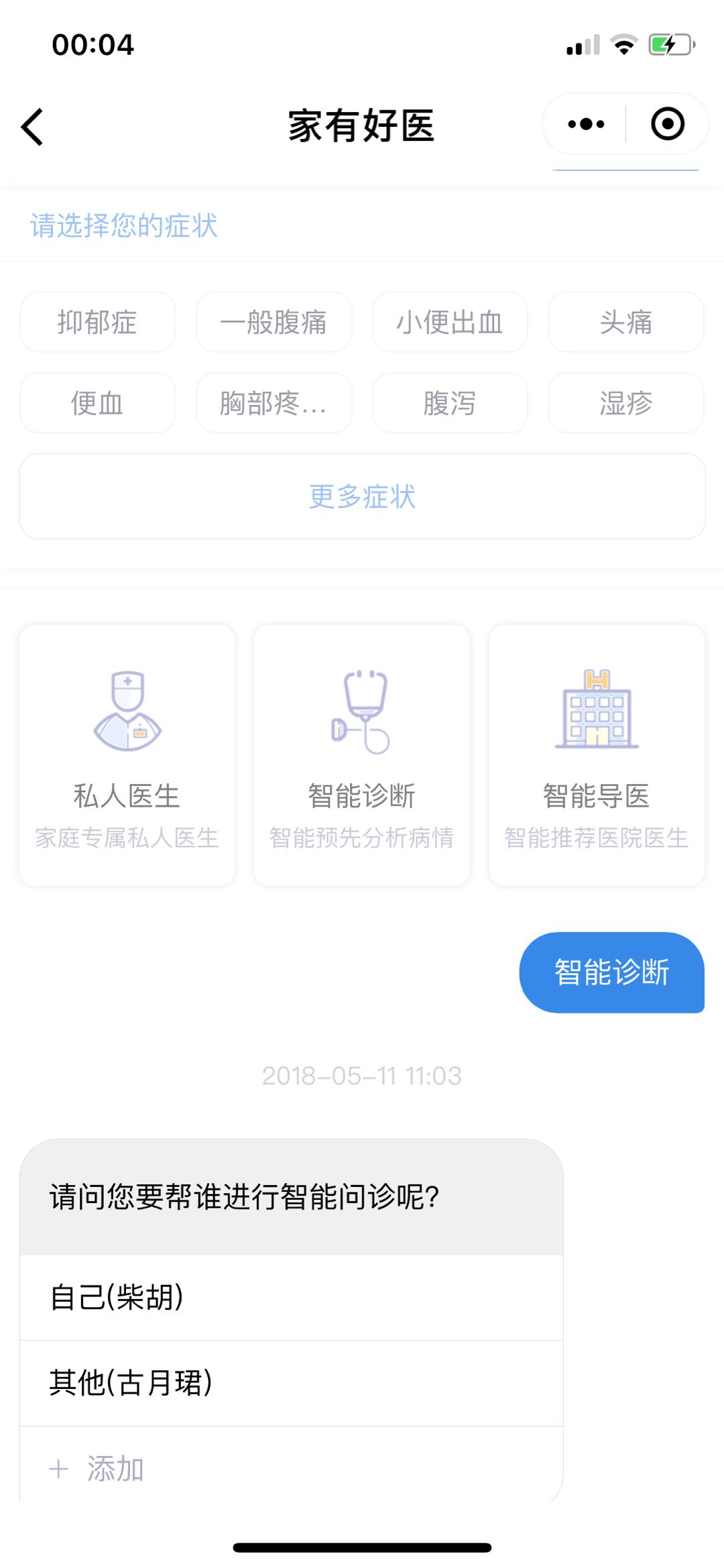Screen dimensions: 724x1568
Task: Pick the 小便出血 symptom chip
Action: pos(450,322)
